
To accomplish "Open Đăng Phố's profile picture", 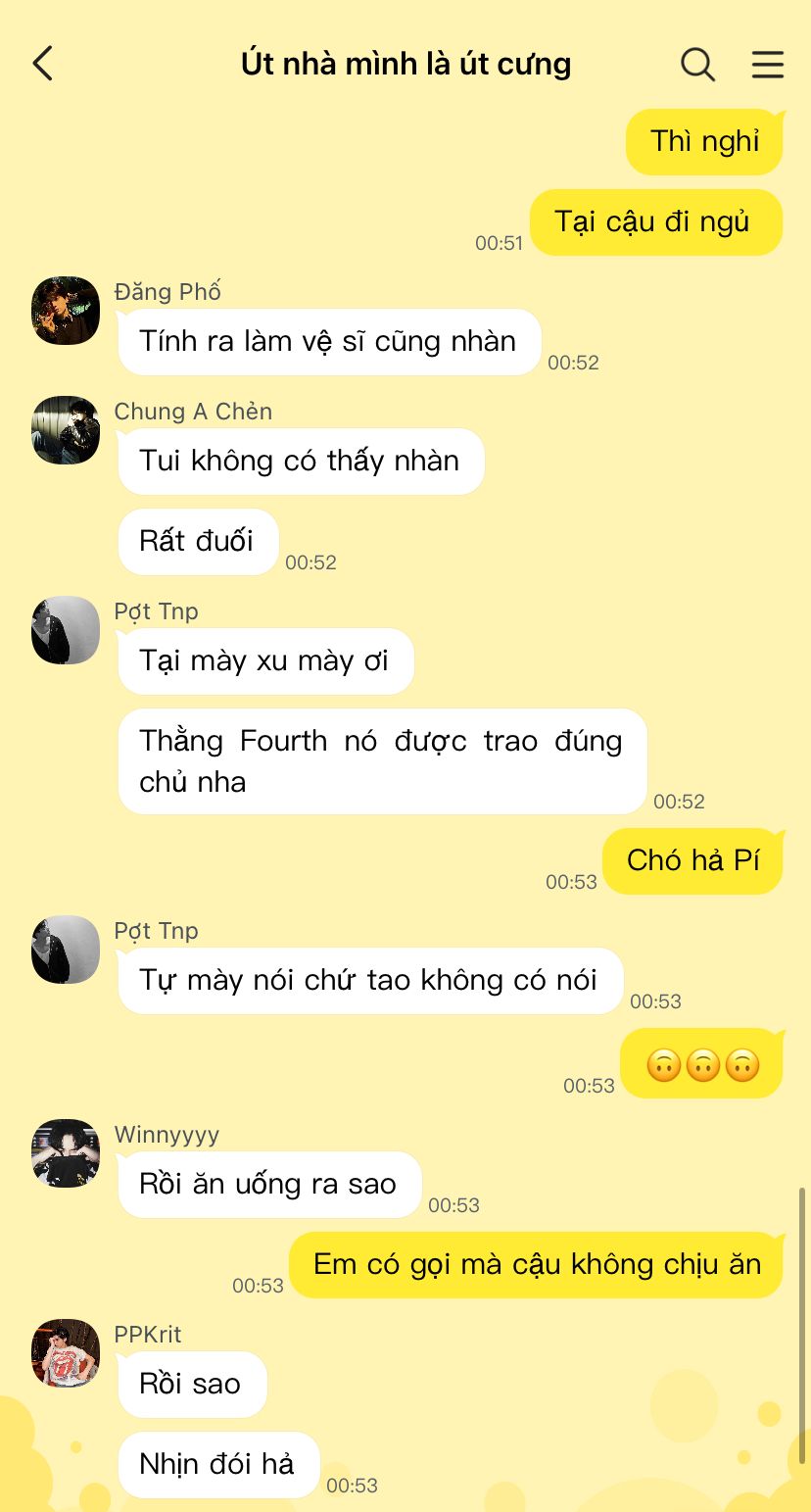I will [x=66, y=311].
